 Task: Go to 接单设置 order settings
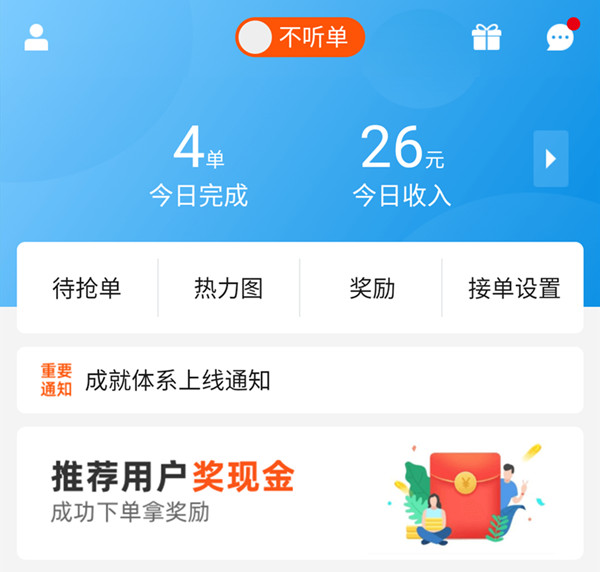513,289
